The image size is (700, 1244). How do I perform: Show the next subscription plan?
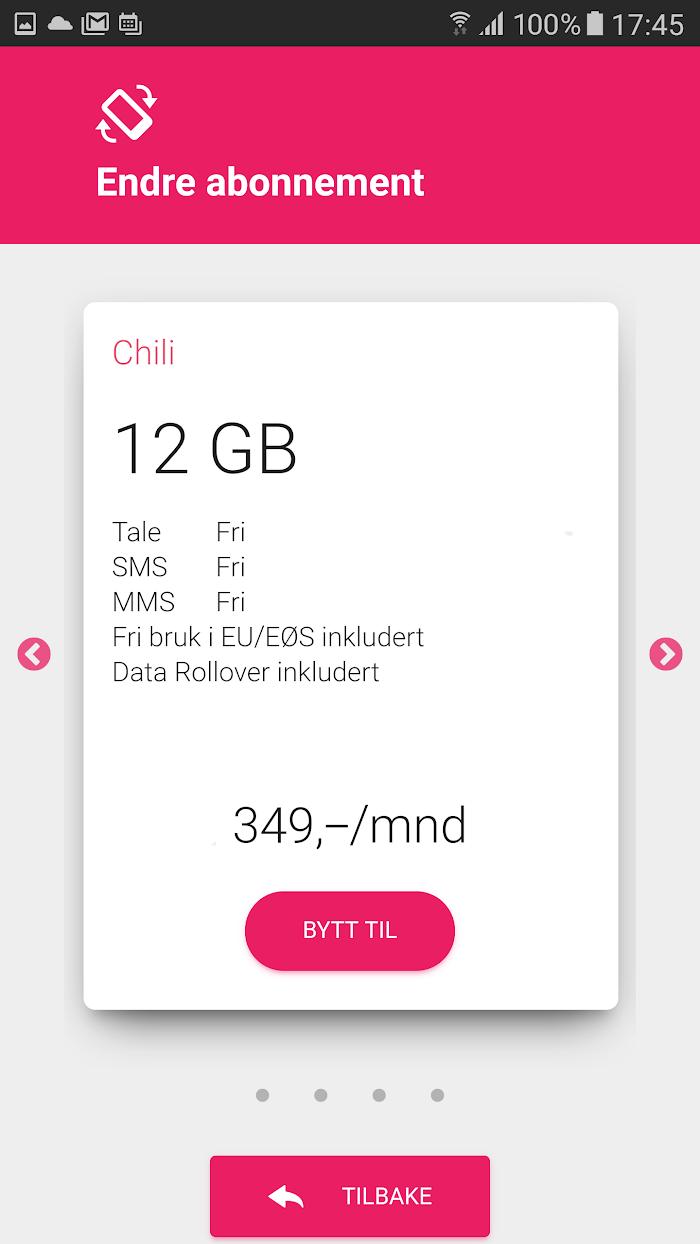[665, 654]
